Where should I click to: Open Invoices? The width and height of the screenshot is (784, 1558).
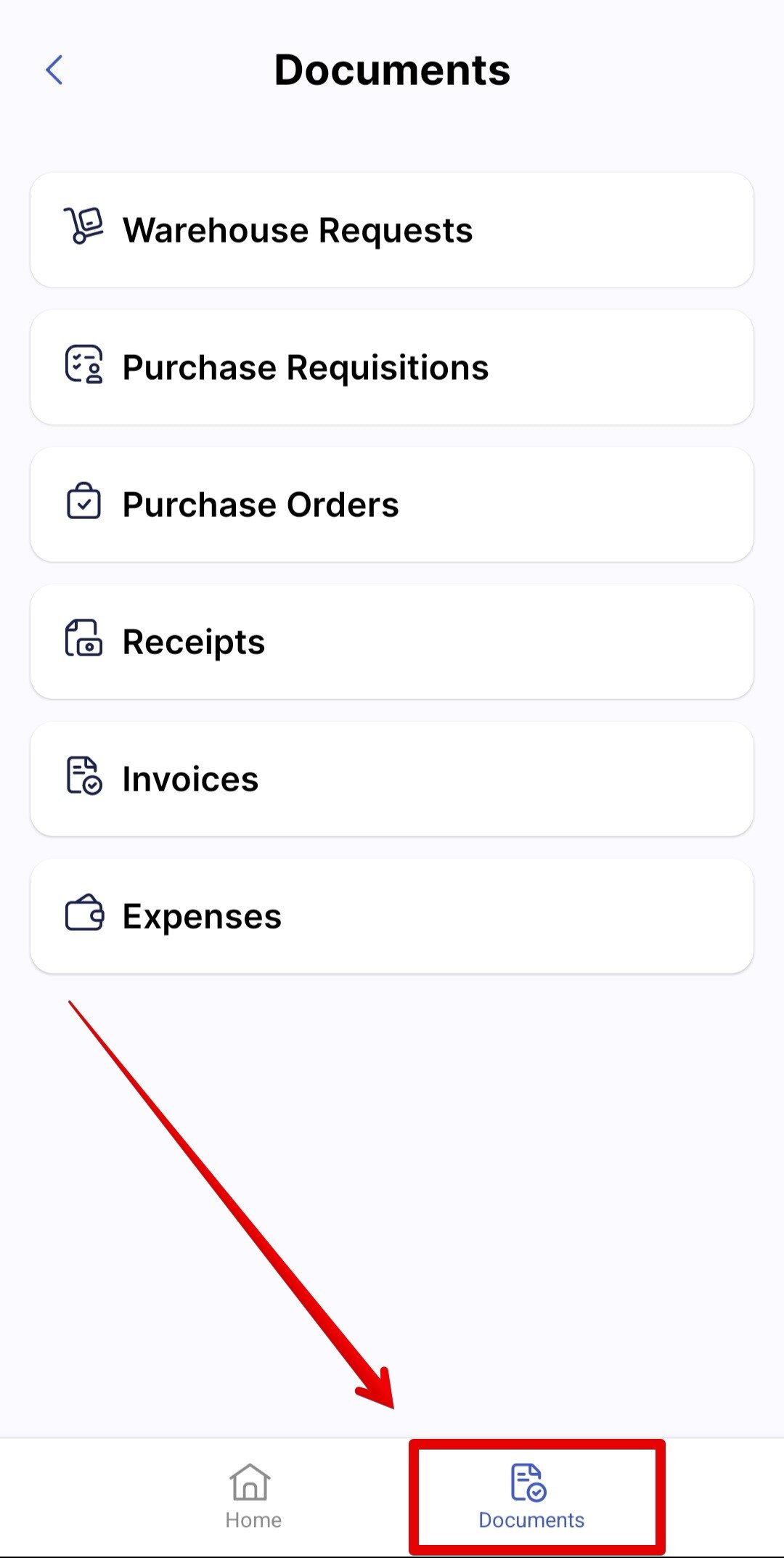click(392, 779)
